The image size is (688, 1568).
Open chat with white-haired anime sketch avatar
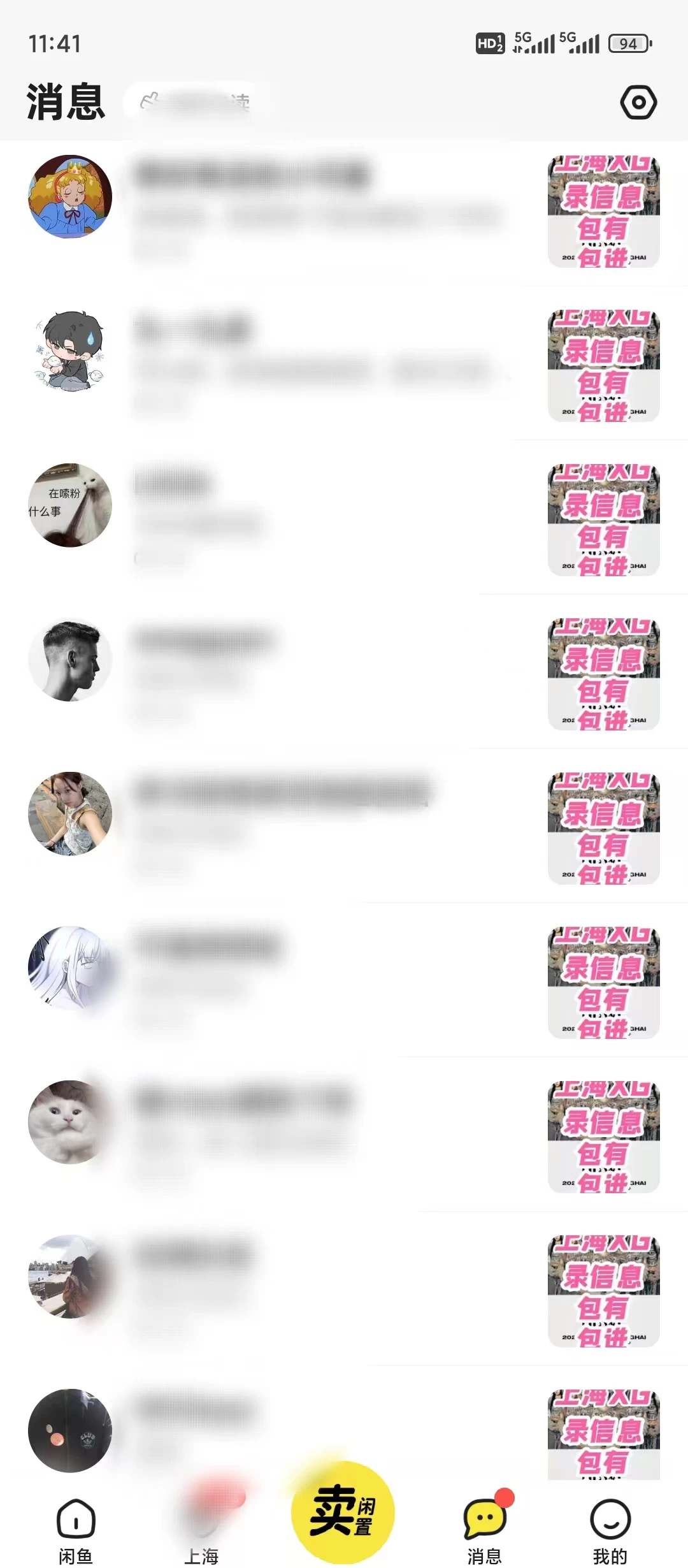point(70,968)
